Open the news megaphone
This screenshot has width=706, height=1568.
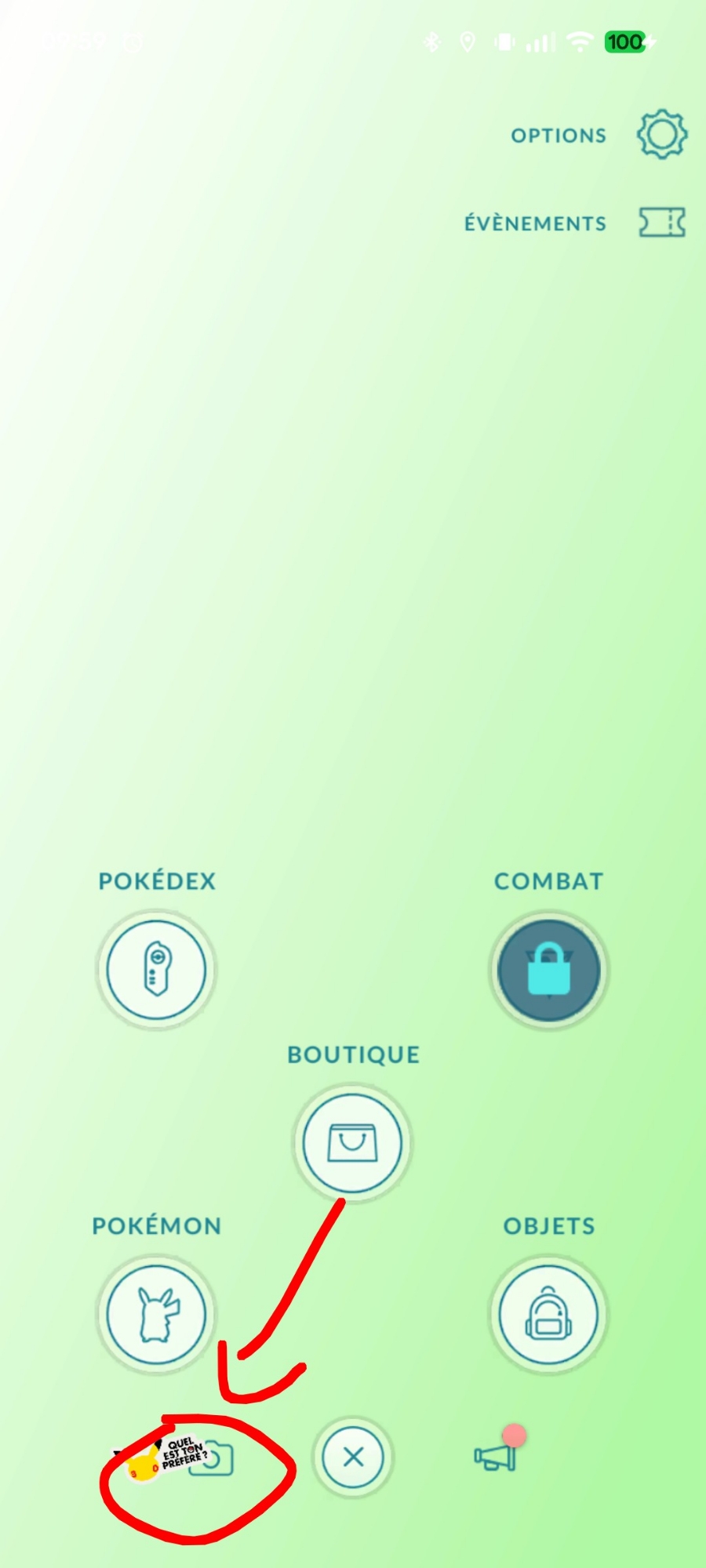pyautogui.click(x=496, y=1457)
